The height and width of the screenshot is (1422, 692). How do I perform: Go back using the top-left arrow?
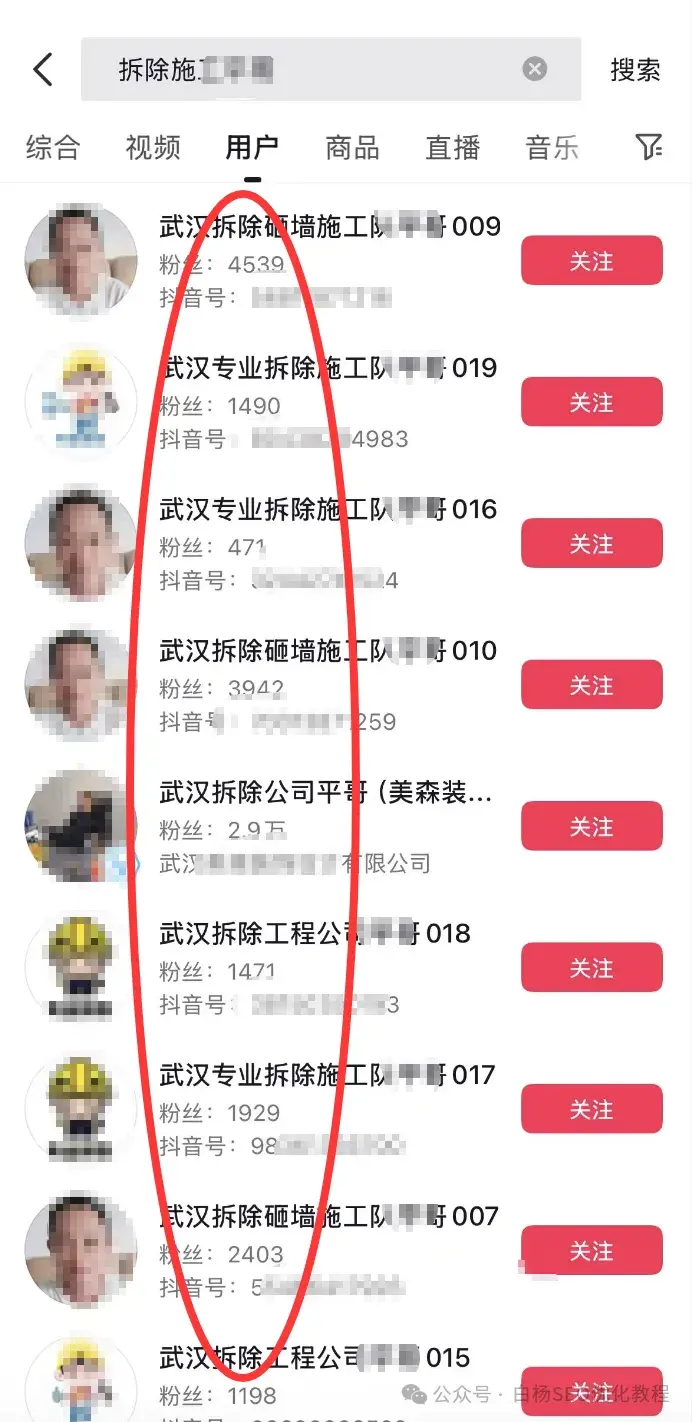[x=42, y=69]
